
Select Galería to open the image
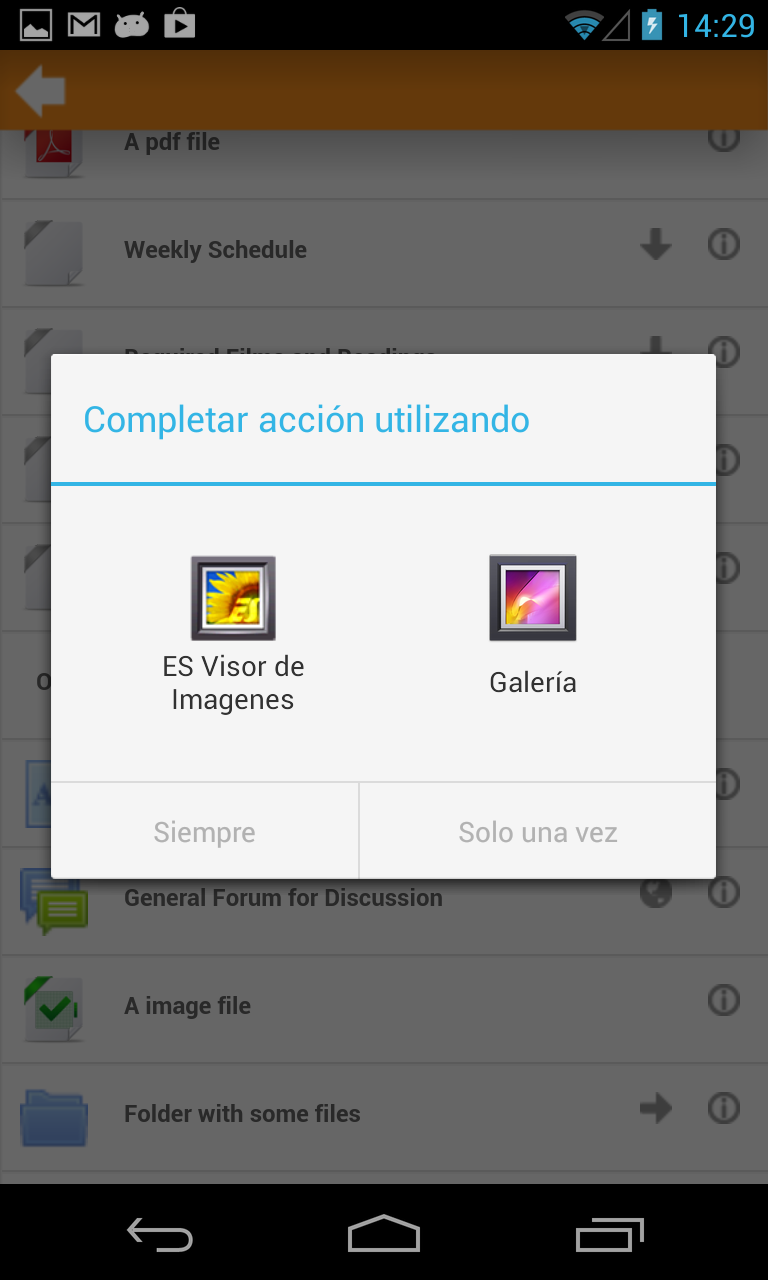(x=533, y=626)
